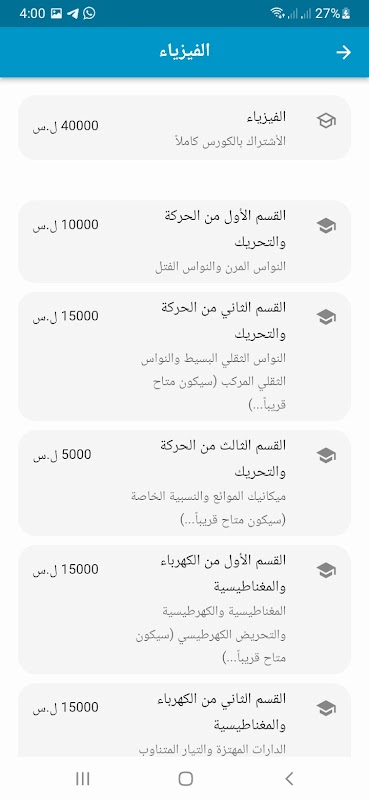
Task: Select القسم الثاني من الحركة والتحريك
Action: click(x=184, y=356)
